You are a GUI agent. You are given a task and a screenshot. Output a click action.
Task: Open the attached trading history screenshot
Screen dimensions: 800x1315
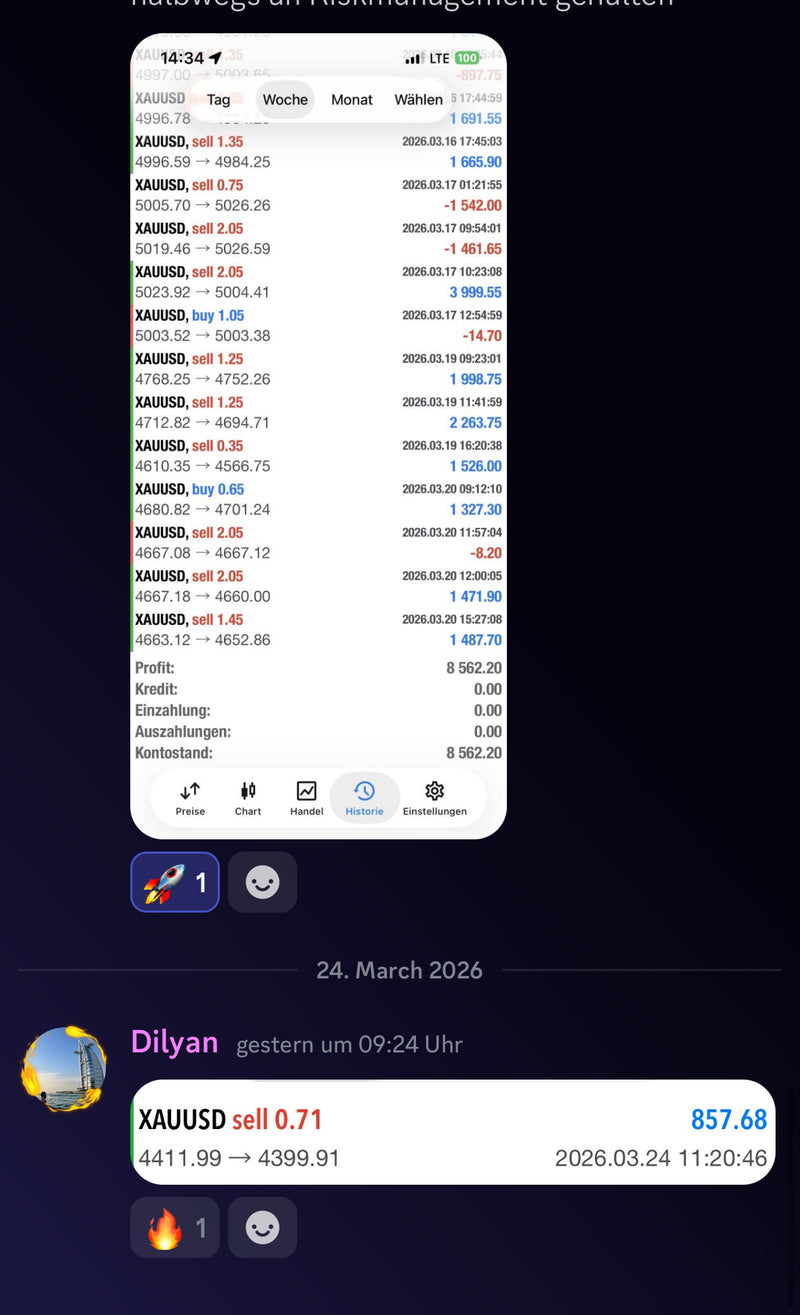click(x=318, y=435)
